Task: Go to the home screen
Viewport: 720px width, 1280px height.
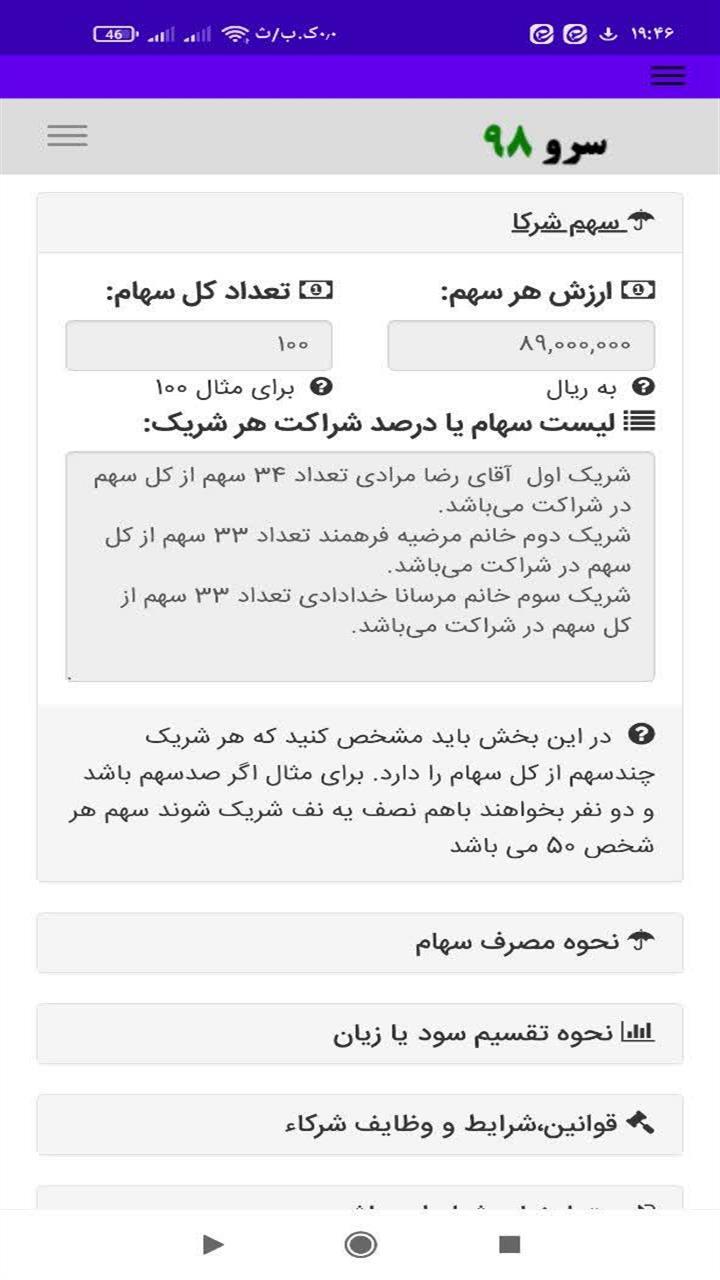Action: 360,1244
